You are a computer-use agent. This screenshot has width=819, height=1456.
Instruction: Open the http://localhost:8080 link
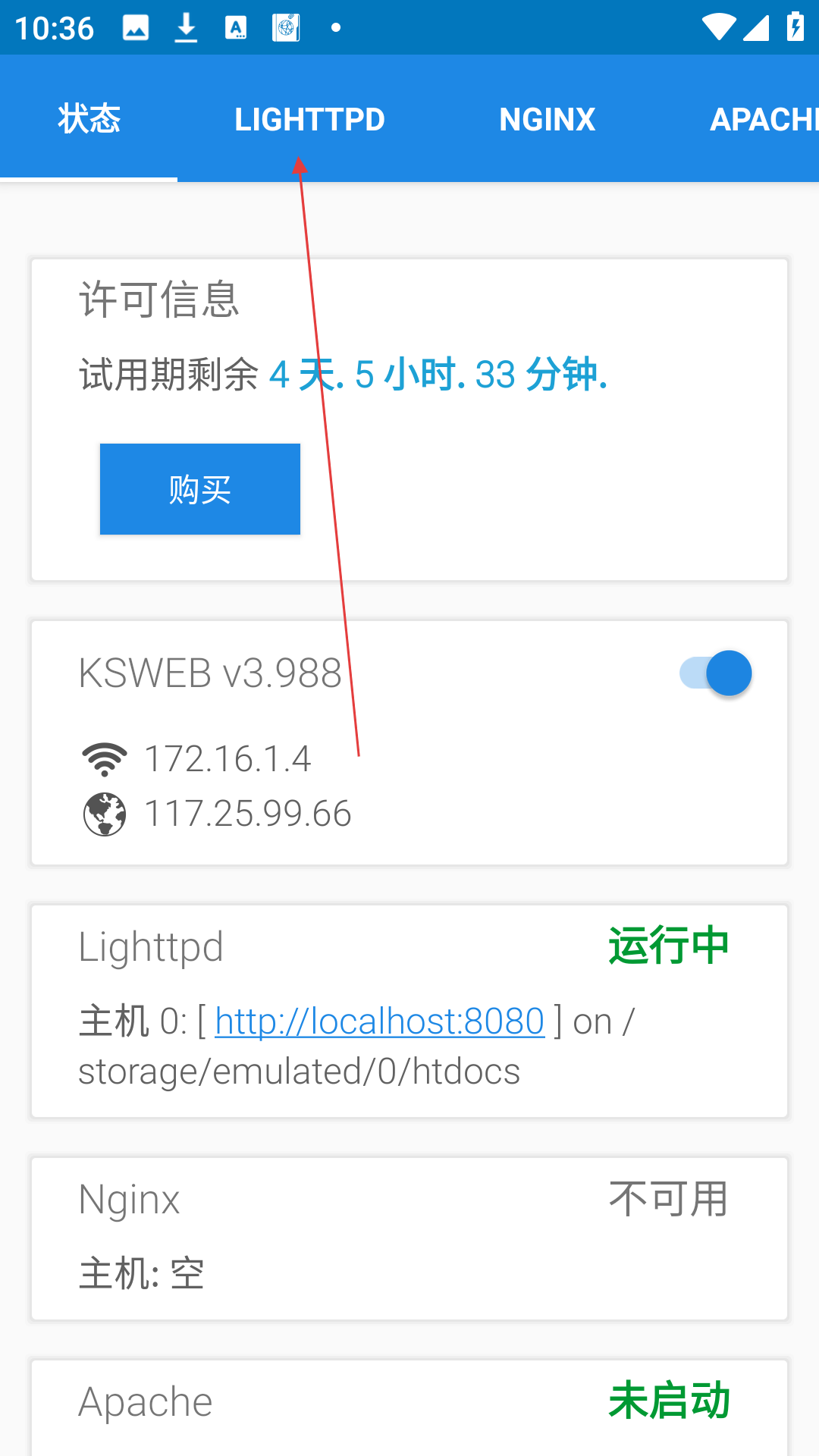pos(380,1021)
